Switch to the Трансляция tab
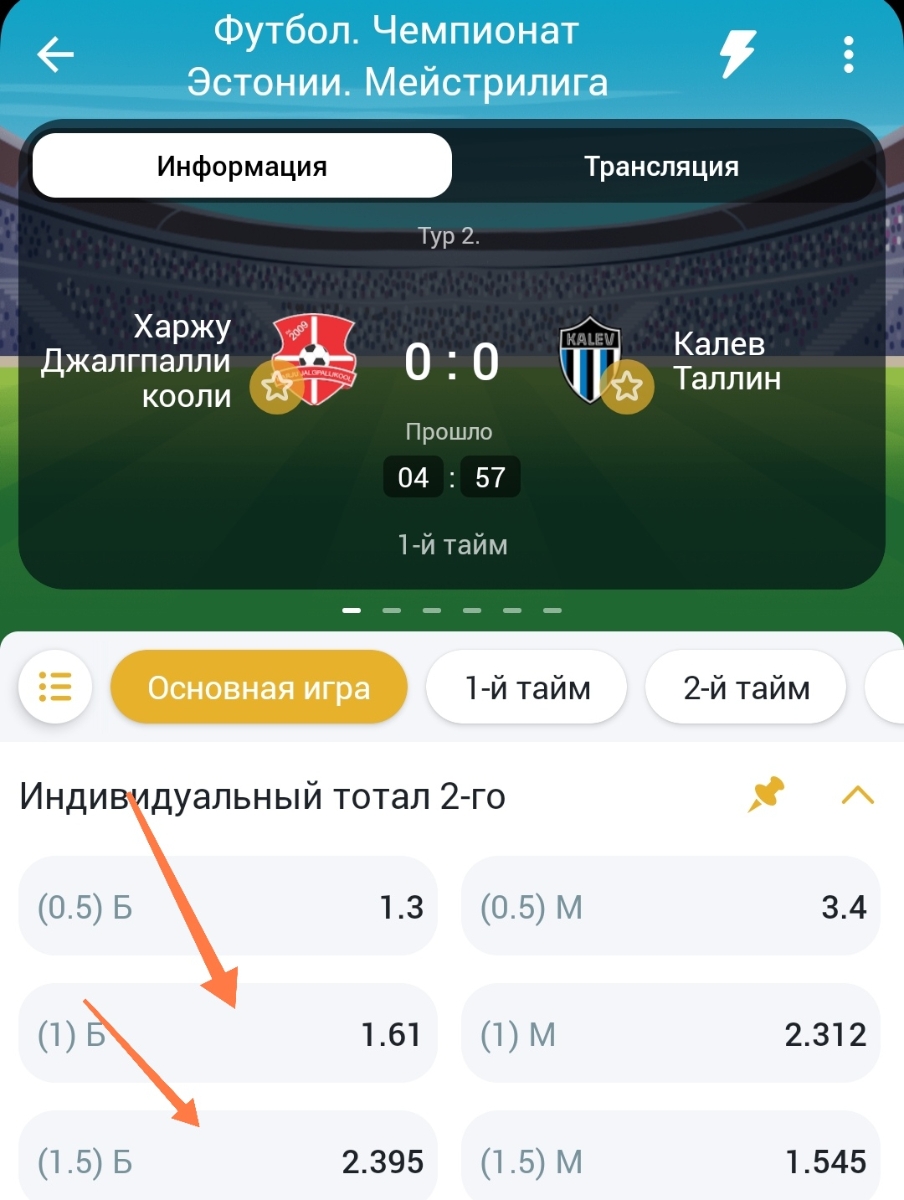The height and width of the screenshot is (1200, 904). click(661, 166)
